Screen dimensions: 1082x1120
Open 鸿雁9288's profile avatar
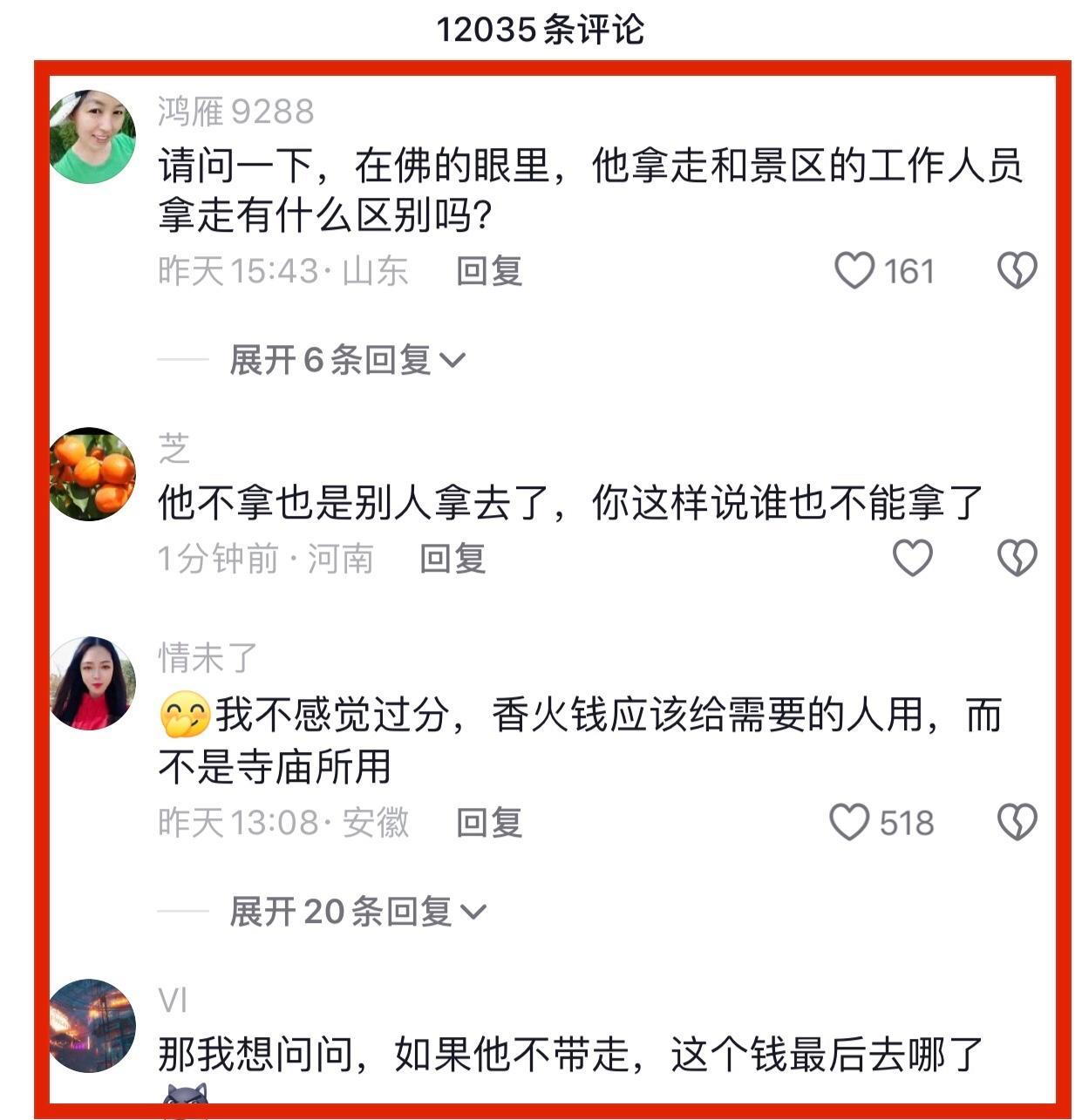(x=92, y=136)
